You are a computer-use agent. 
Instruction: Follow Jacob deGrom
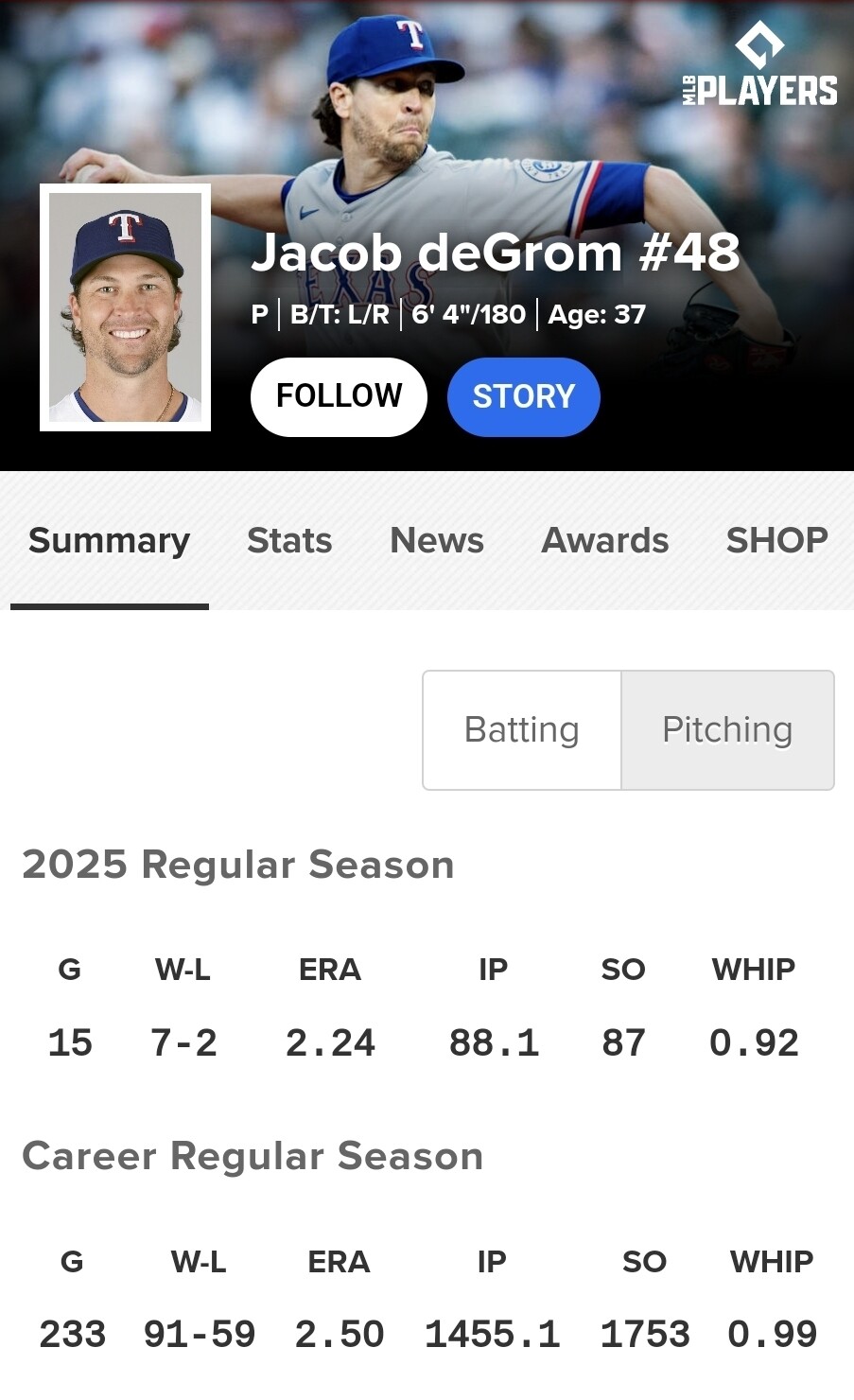point(339,396)
